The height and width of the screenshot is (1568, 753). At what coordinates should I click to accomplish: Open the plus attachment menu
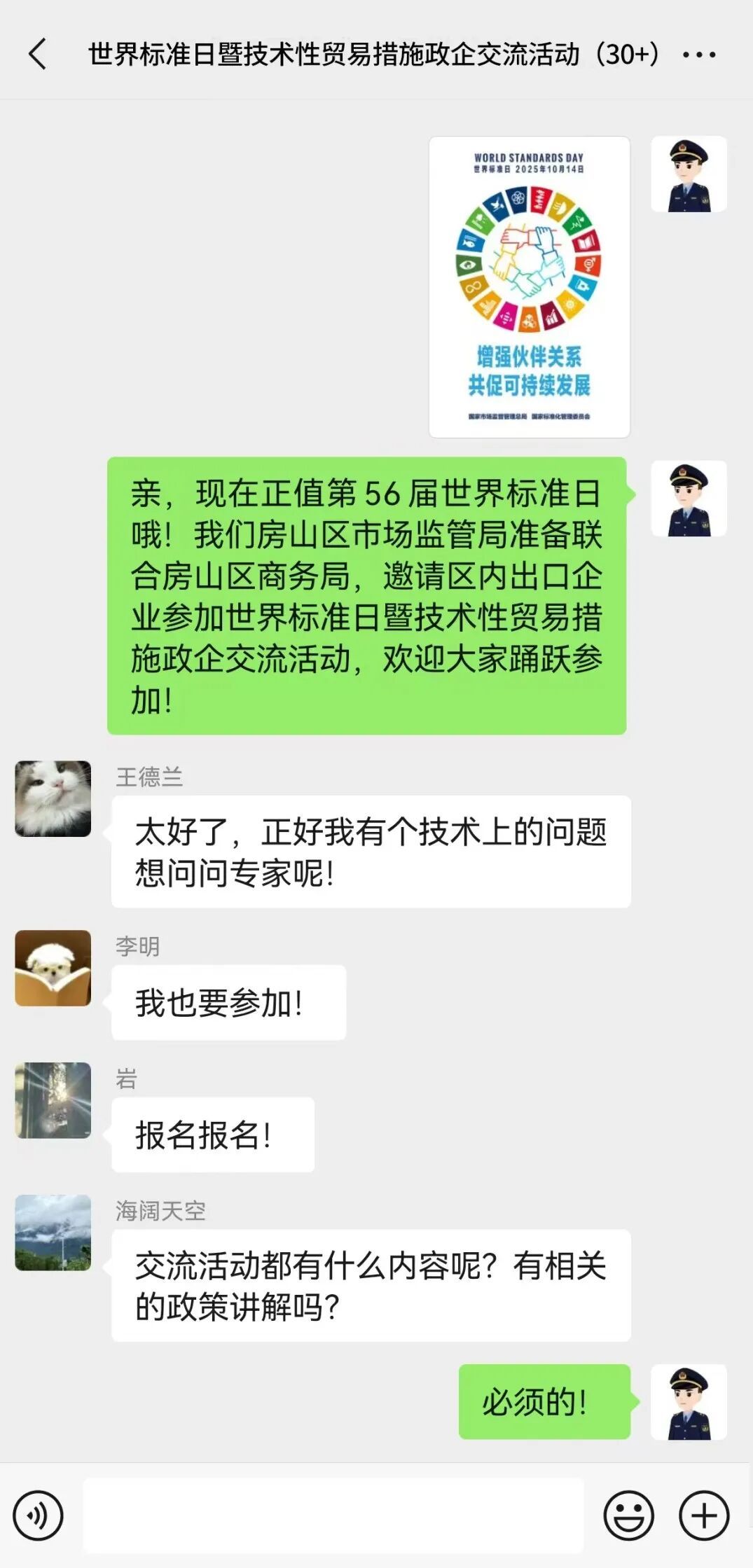(x=704, y=1515)
